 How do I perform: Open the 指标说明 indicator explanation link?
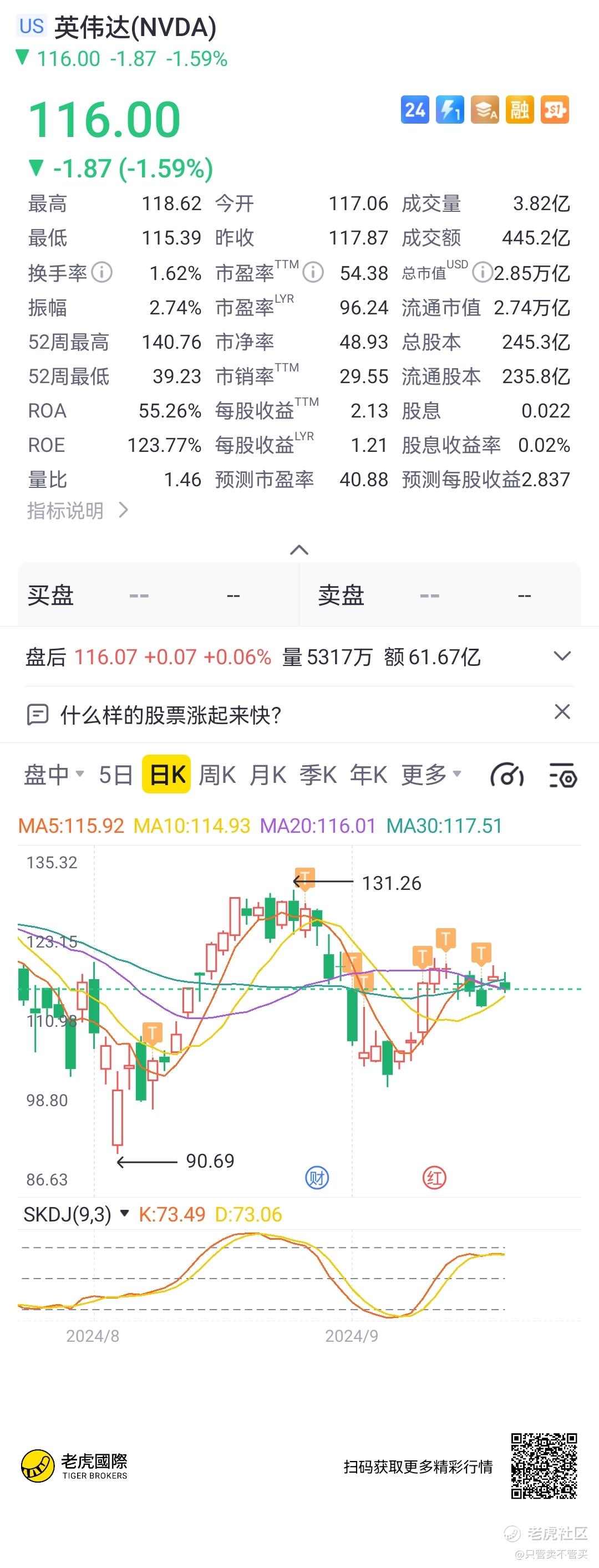[77, 510]
